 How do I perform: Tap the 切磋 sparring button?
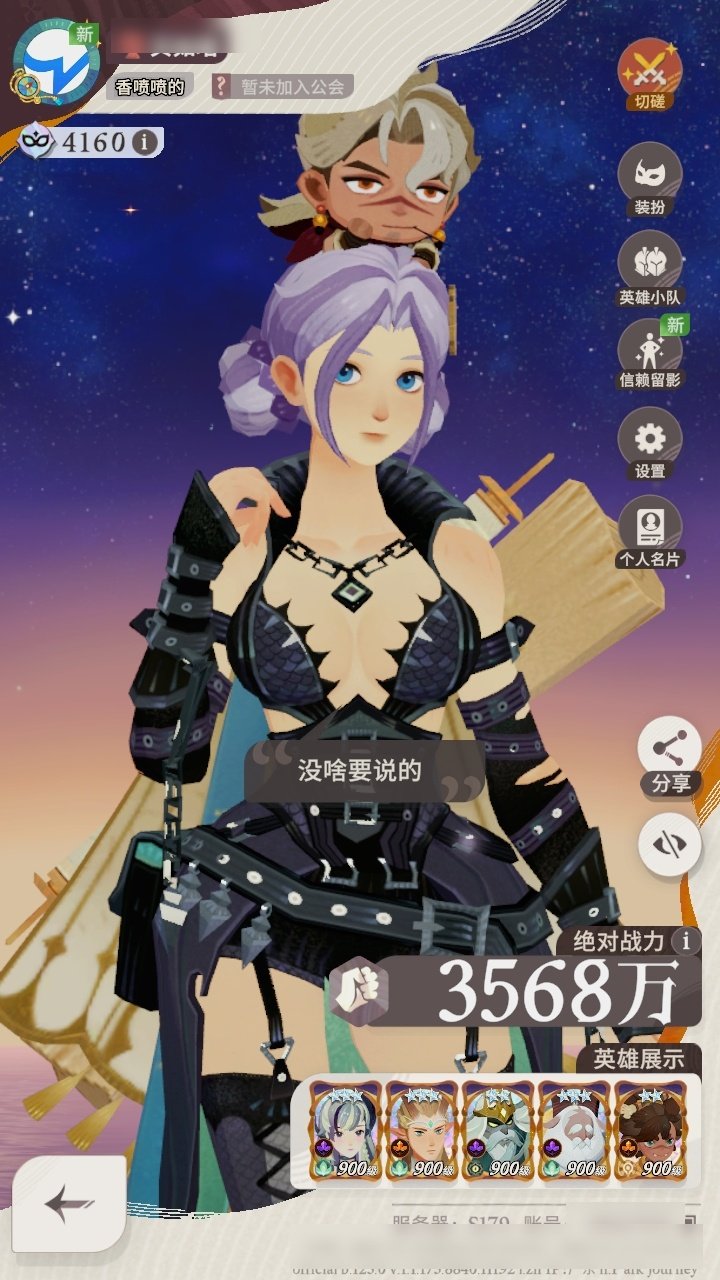coord(650,74)
